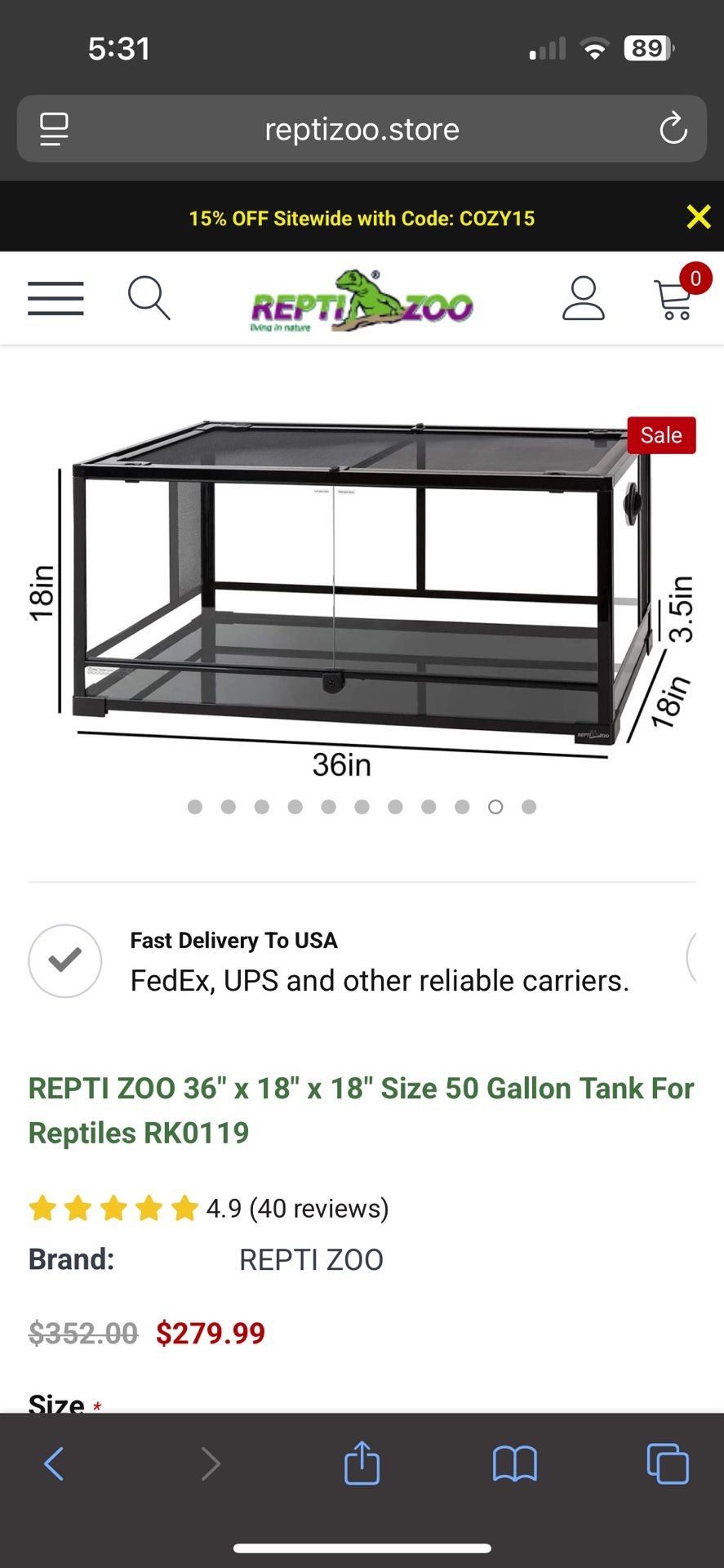The image size is (724, 1568).
Task: Reload the page with the refresh icon
Action: click(673, 129)
